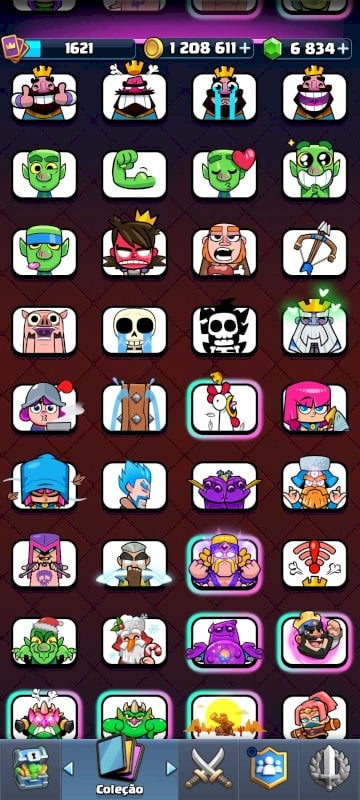Select the flexing green arm emote
360x800 pixels.
135,174
